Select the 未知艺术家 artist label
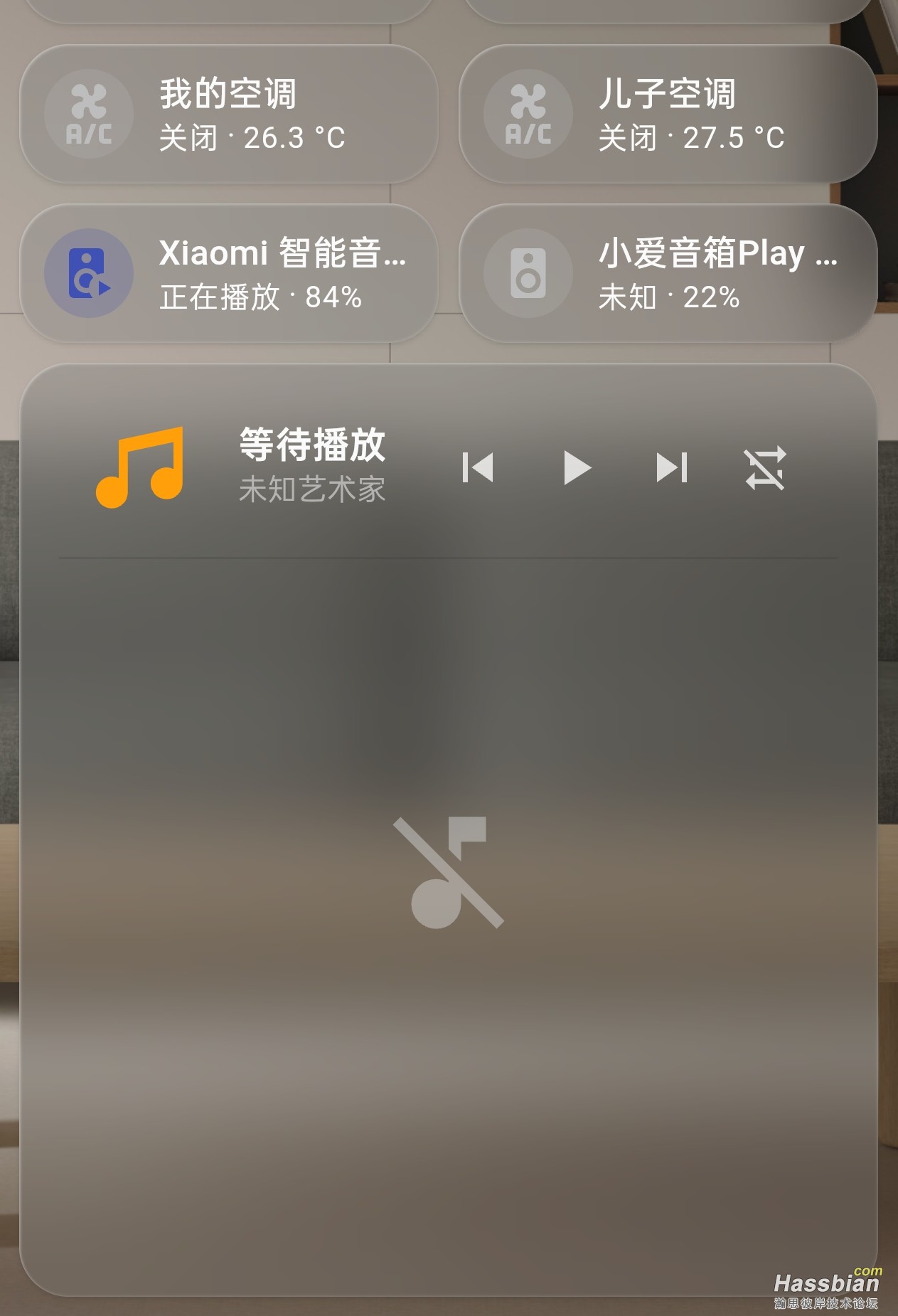This screenshot has height=1316, width=898. (x=311, y=491)
